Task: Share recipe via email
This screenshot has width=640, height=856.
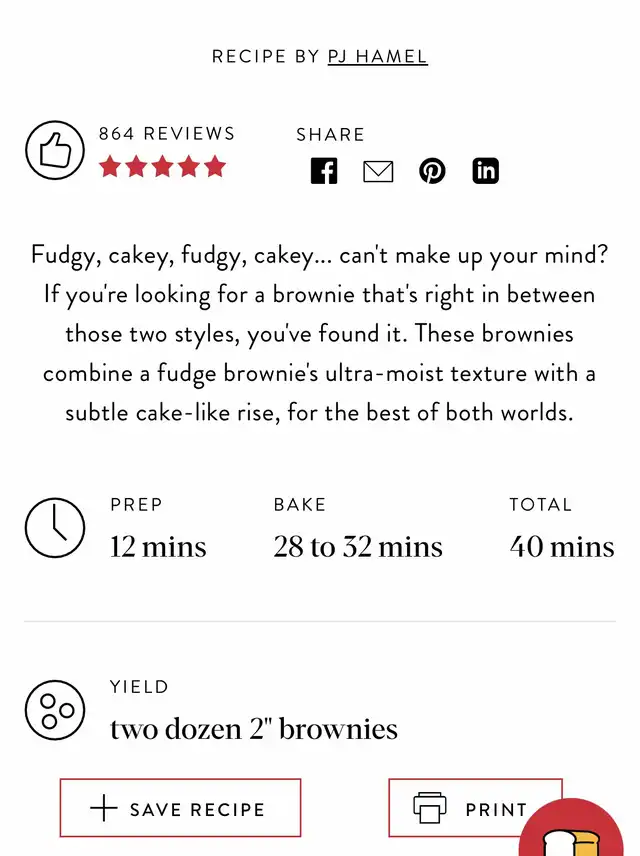Action: [378, 171]
